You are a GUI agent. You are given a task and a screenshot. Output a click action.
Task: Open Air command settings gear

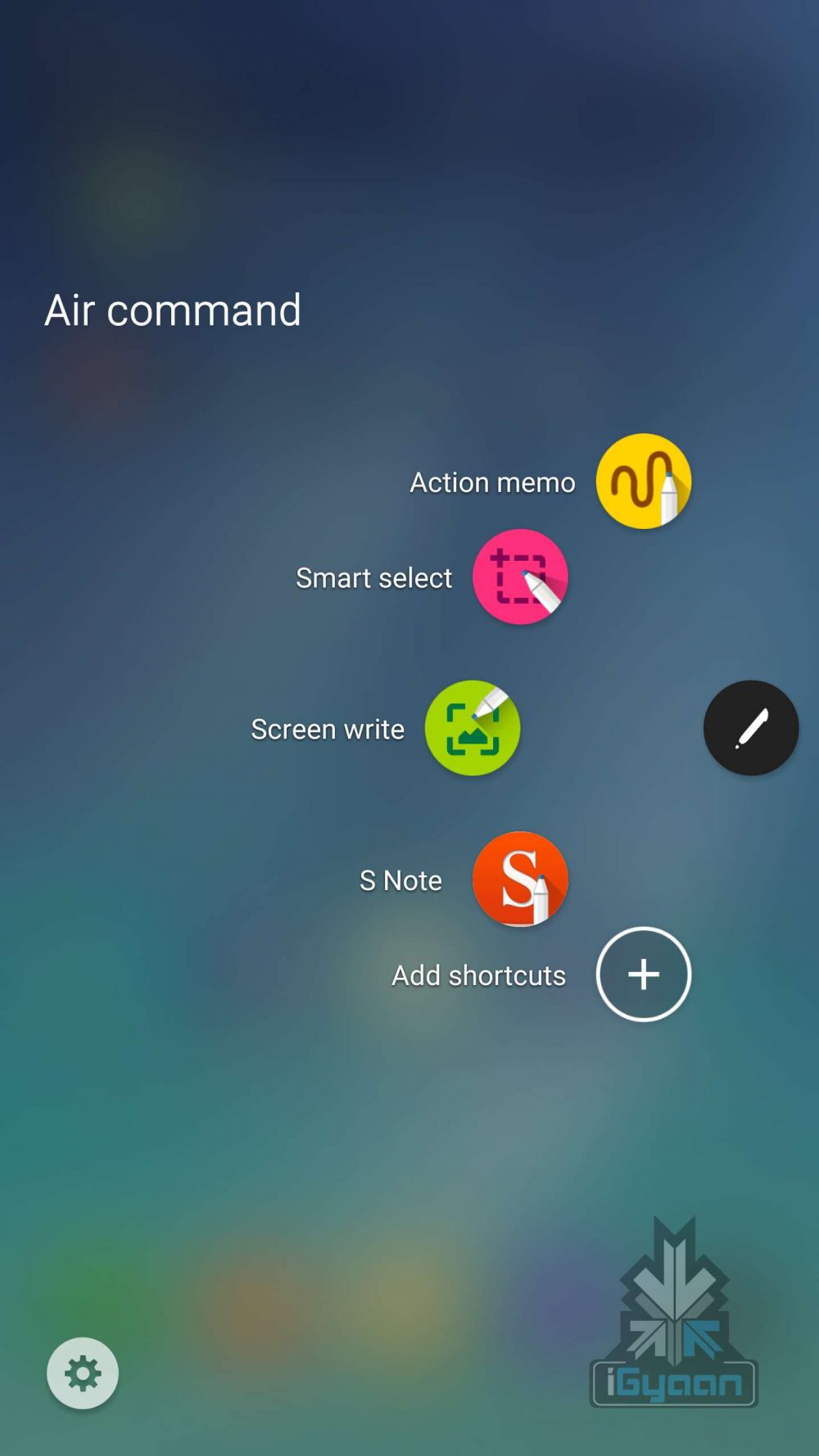coord(83,1373)
